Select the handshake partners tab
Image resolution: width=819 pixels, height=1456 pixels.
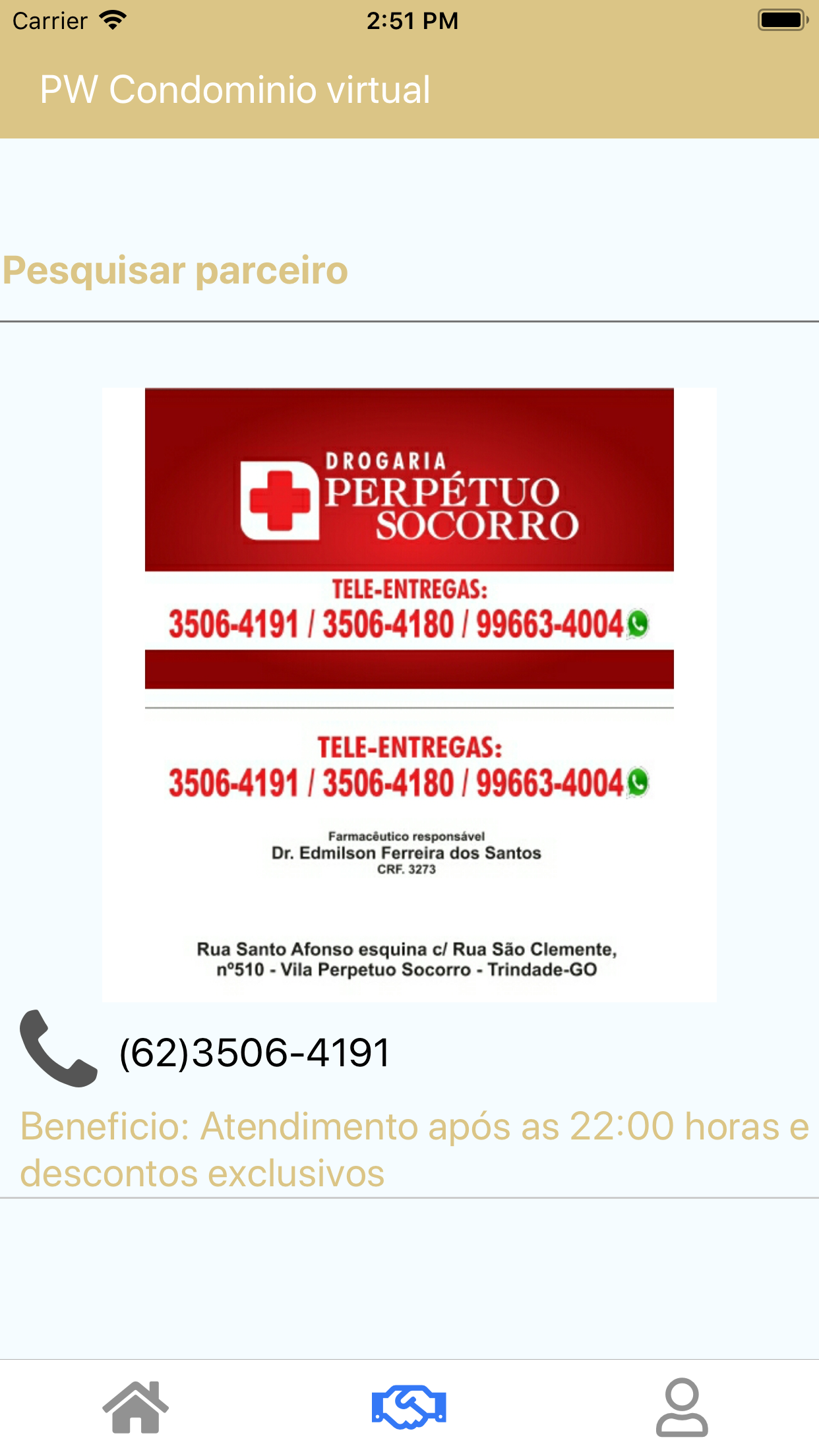coord(409,1406)
